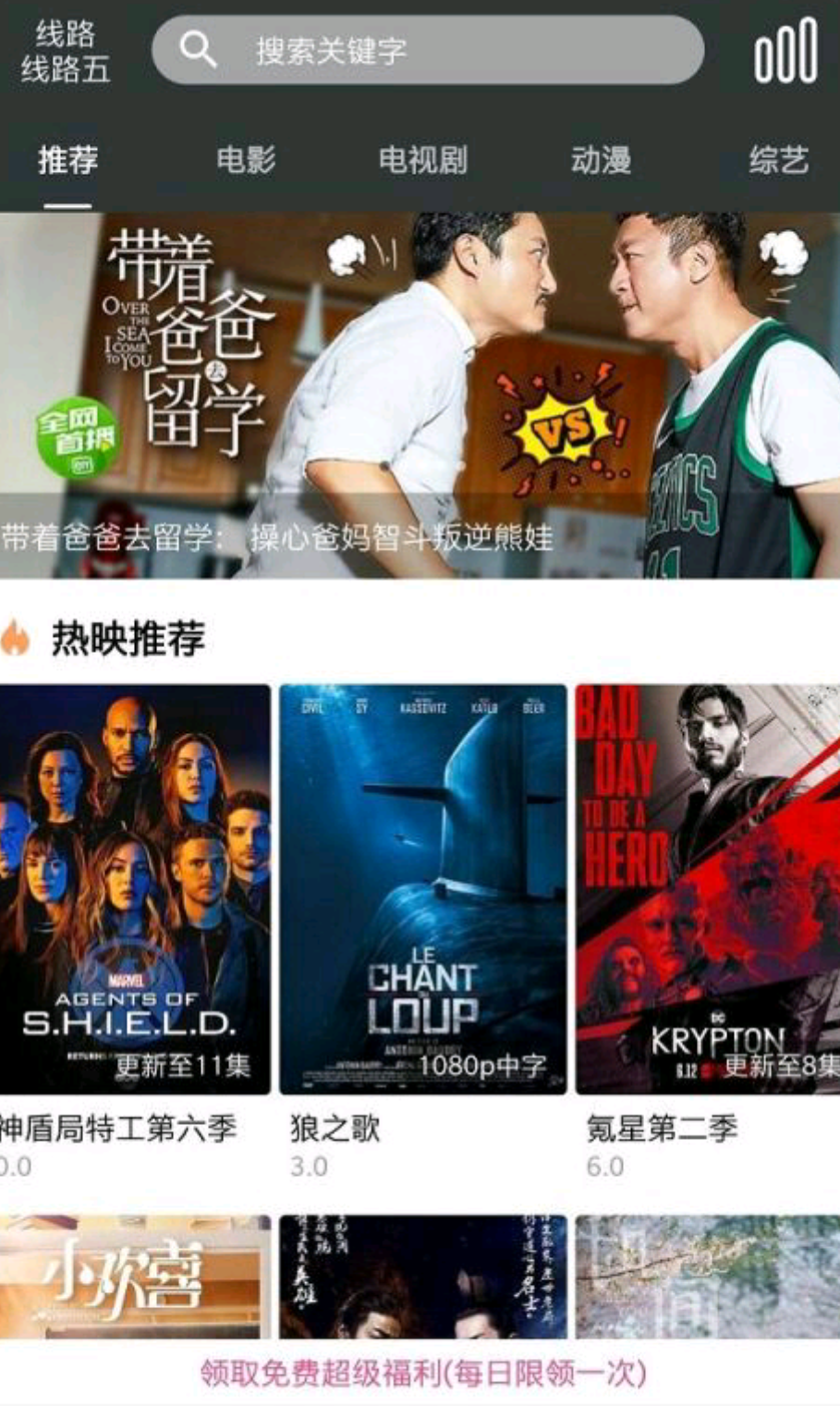
Task: Switch to the 电影 tab
Action: [x=246, y=160]
